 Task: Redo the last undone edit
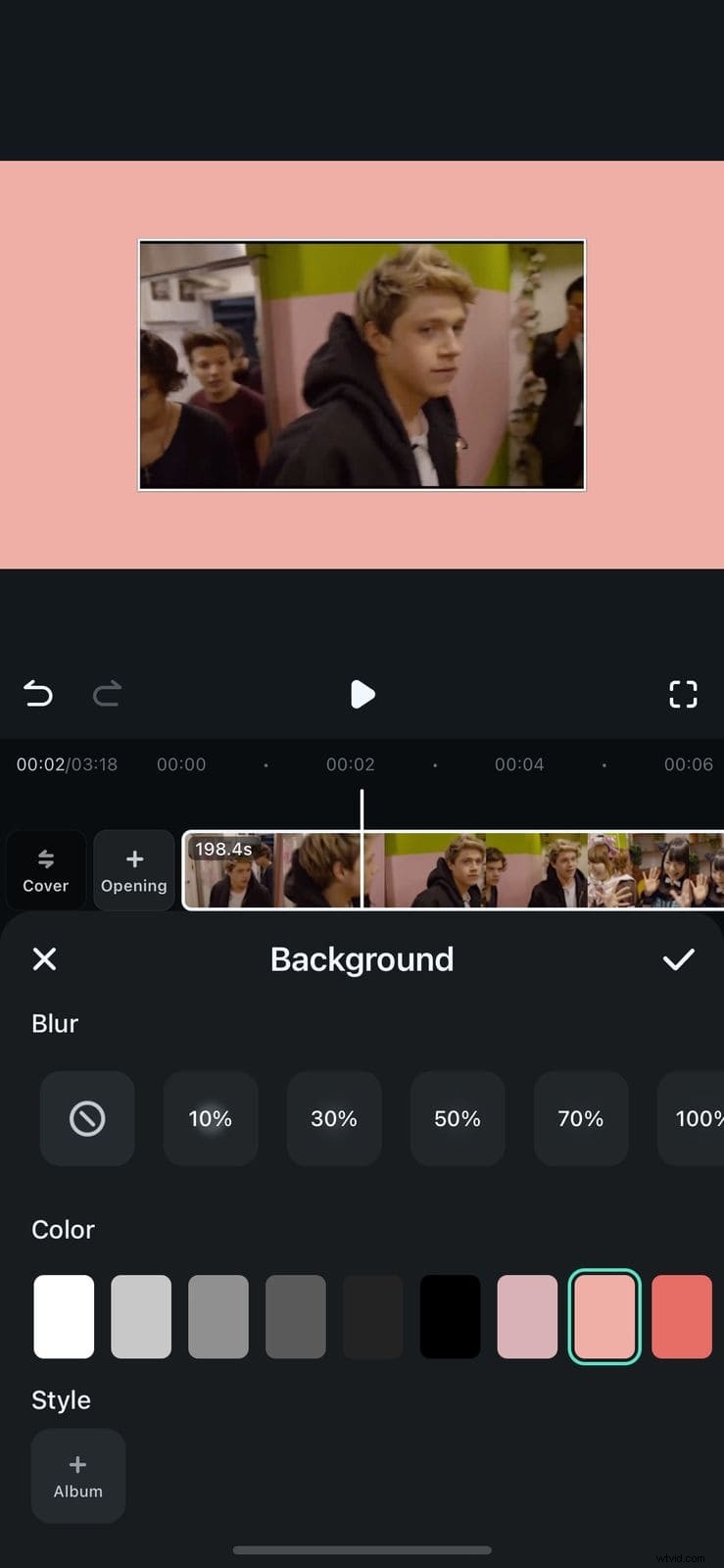pyautogui.click(x=107, y=694)
